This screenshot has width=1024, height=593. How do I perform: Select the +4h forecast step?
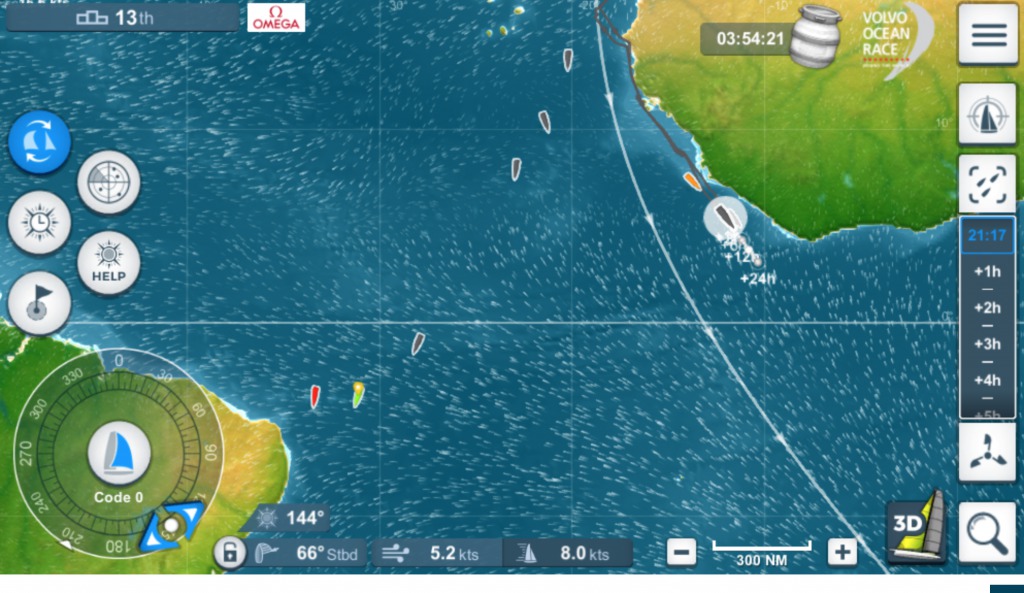987,380
